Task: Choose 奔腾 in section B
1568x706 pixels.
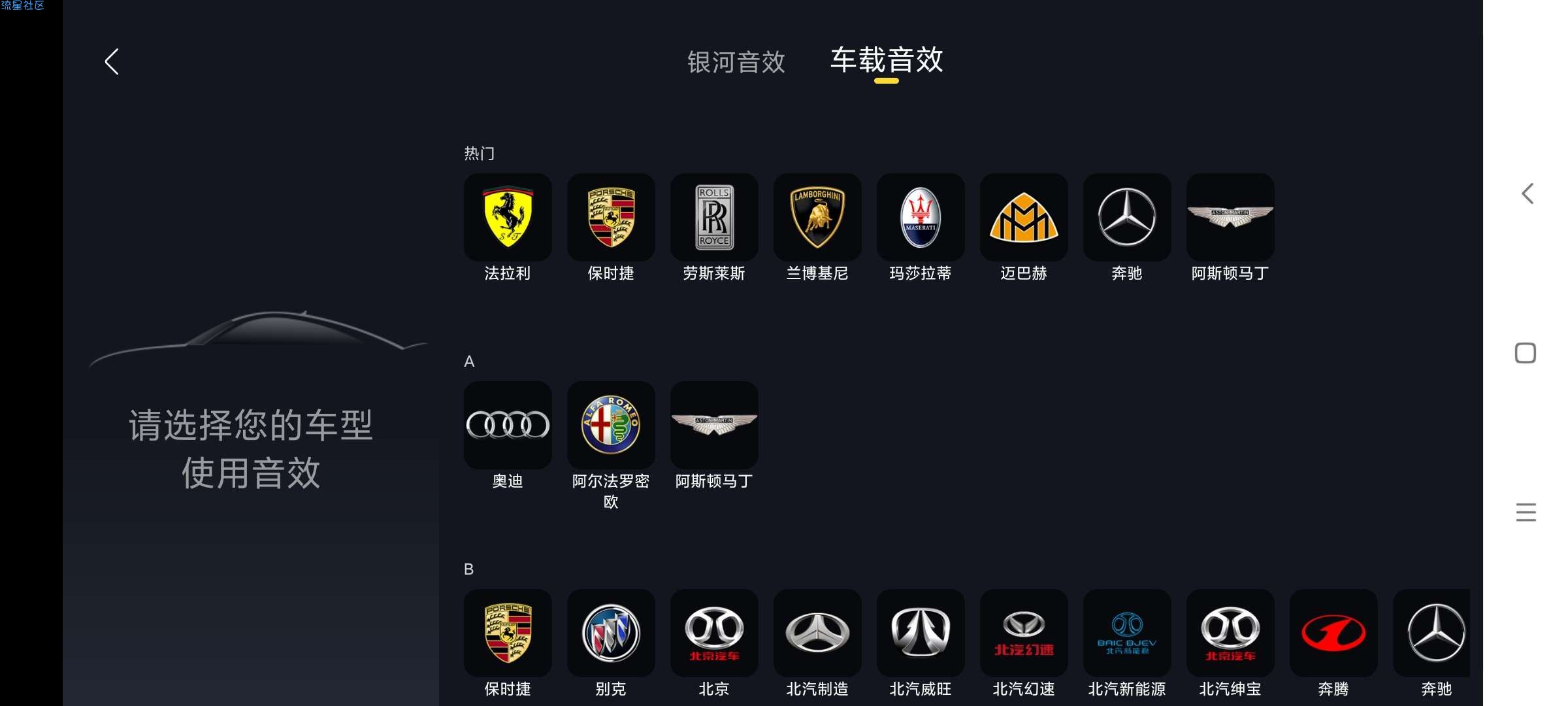Action: click(1333, 633)
